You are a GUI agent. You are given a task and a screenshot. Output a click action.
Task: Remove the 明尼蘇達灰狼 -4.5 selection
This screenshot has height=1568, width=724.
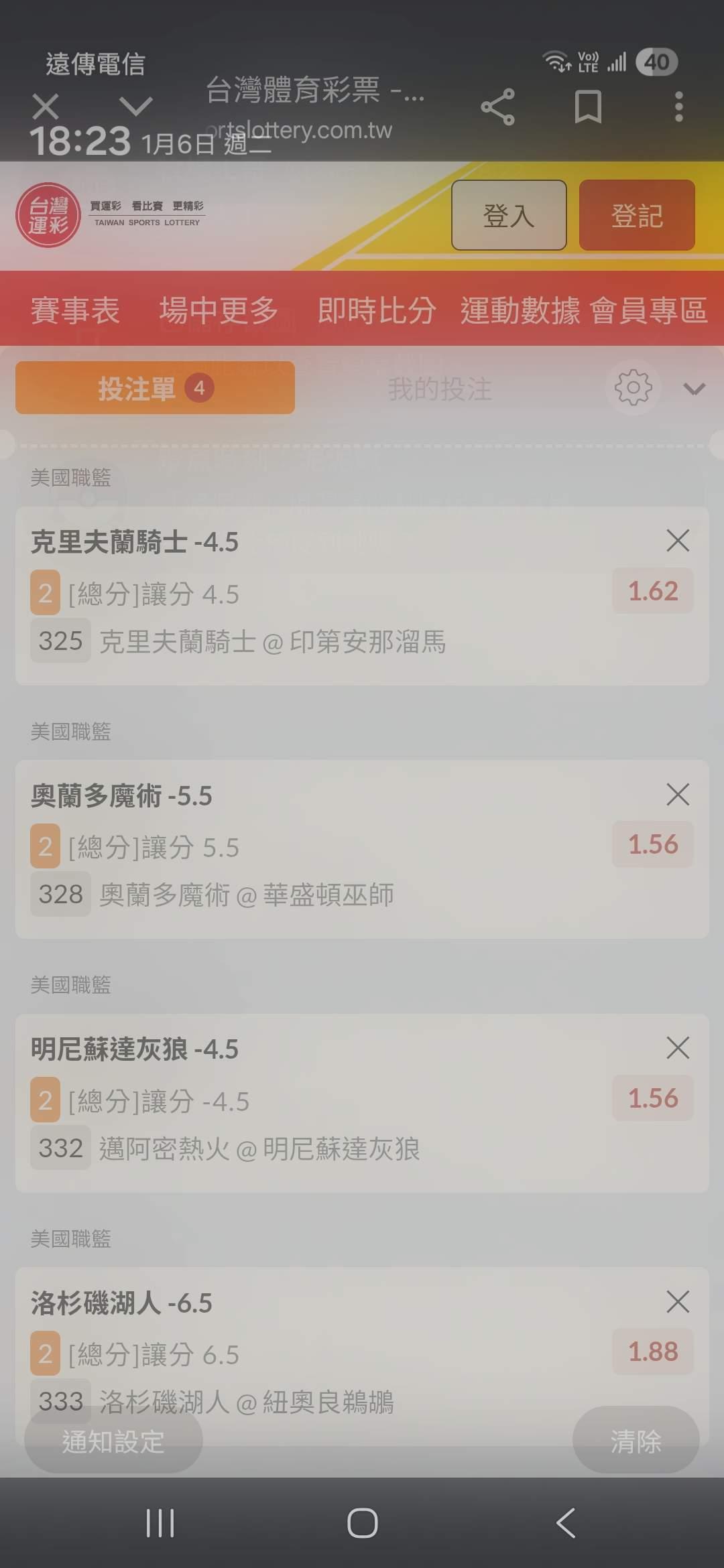click(x=678, y=1047)
